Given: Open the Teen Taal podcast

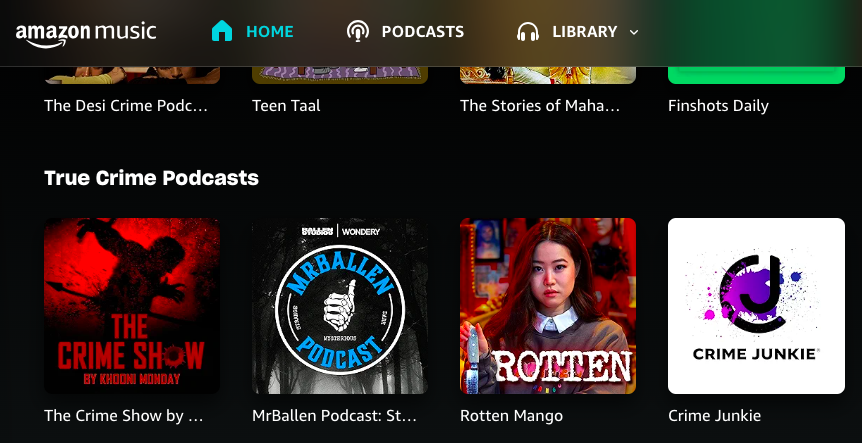Looking at the screenshot, I should pyautogui.click(x=286, y=105).
